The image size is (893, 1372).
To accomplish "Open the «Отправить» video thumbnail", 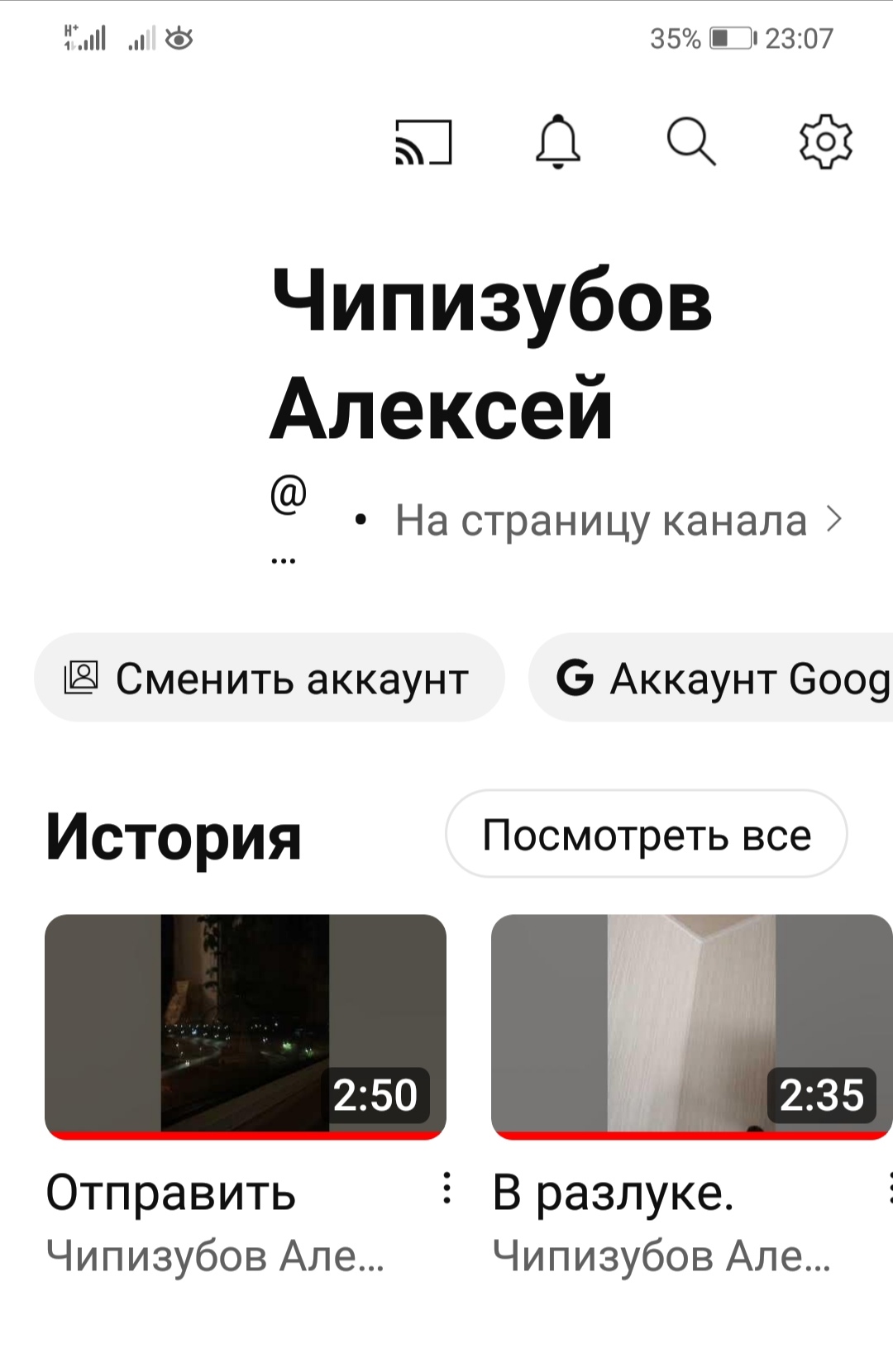I will click(246, 1025).
